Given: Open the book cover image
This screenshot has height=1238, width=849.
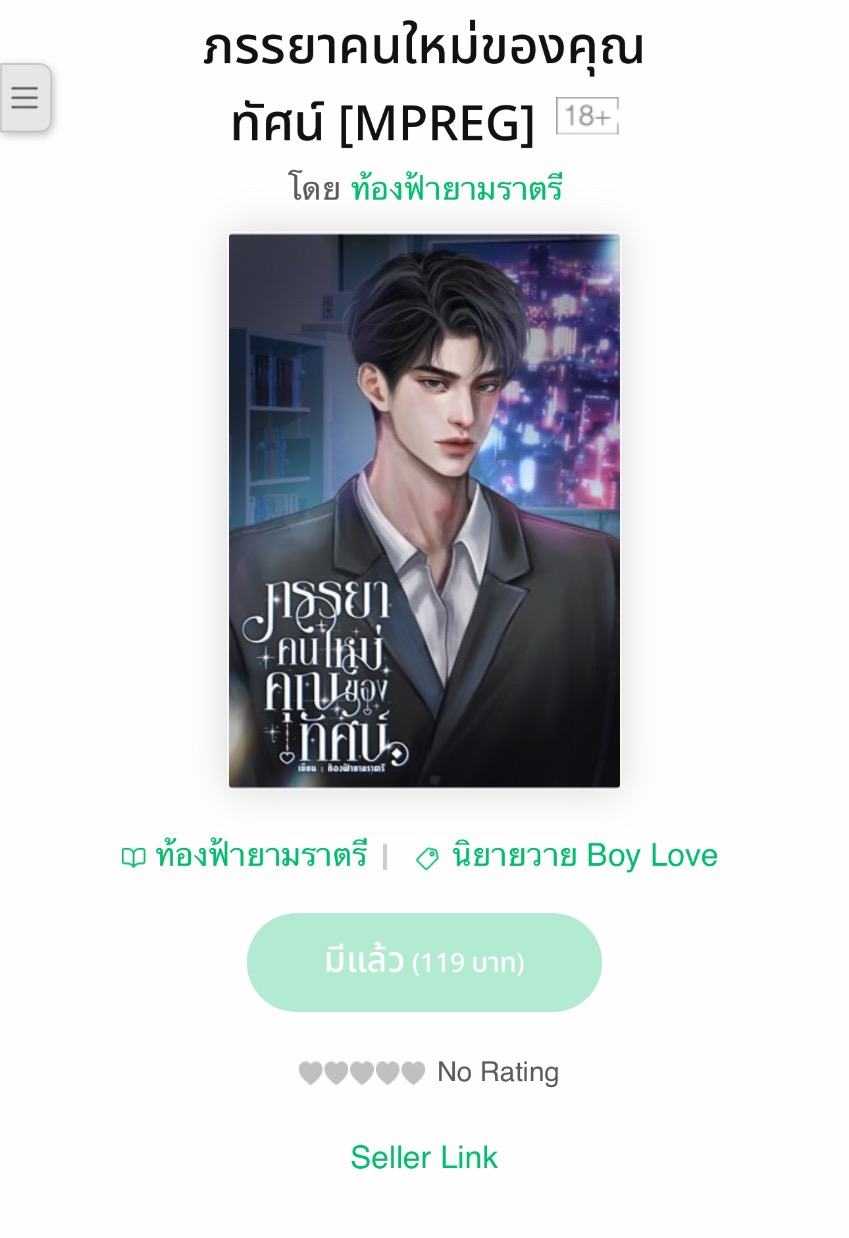Looking at the screenshot, I should pyautogui.click(x=424, y=510).
